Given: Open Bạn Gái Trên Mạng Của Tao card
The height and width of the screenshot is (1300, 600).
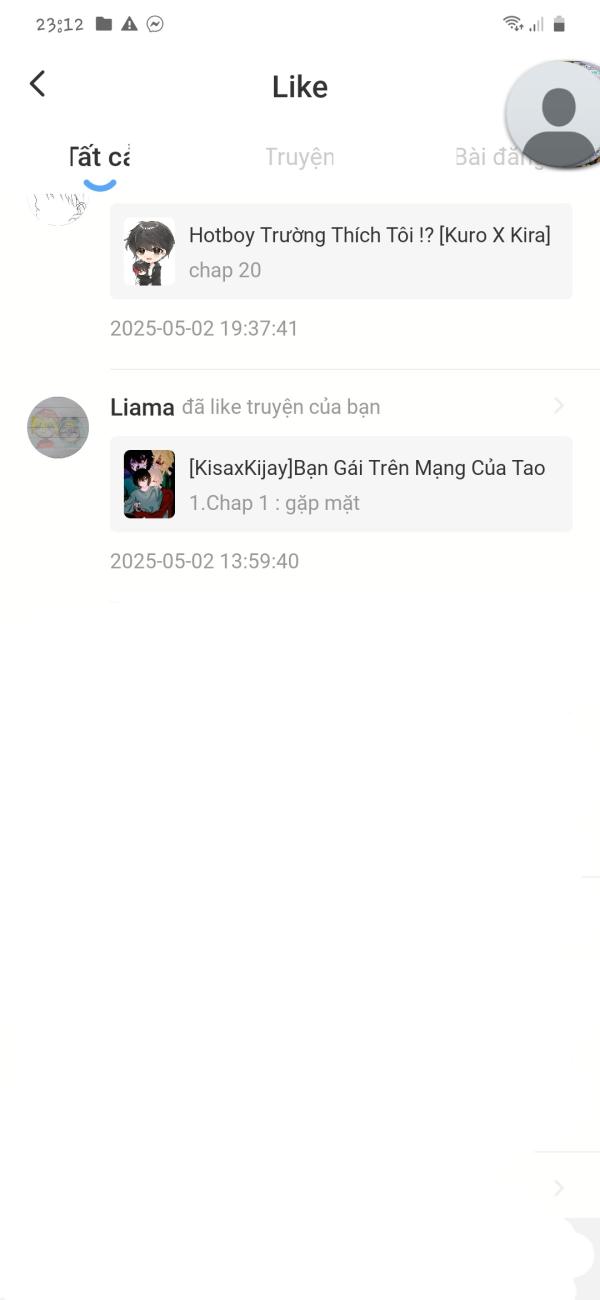Looking at the screenshot, I should (x=341, y=484).
